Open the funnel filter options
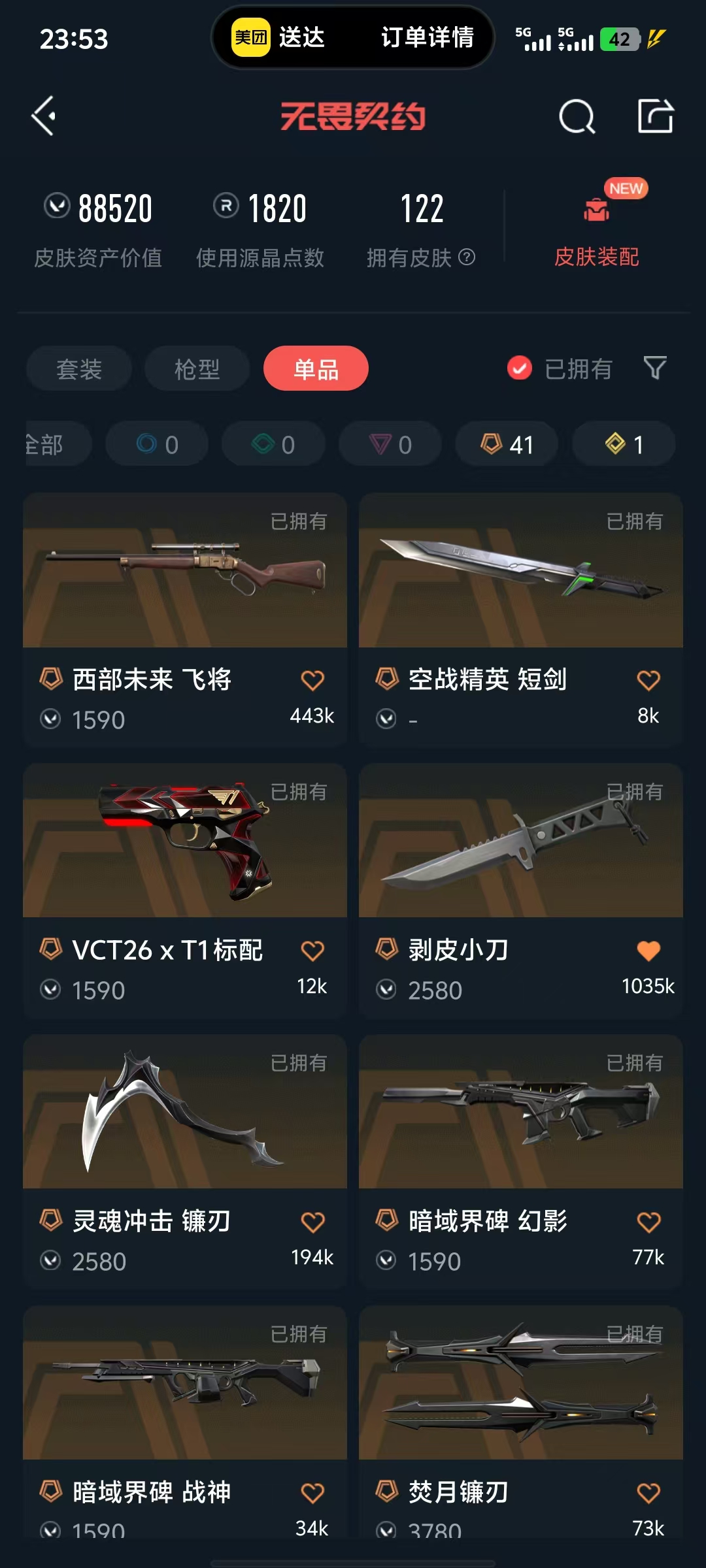This screenshot has width=706, height=1568. point(655,368)
